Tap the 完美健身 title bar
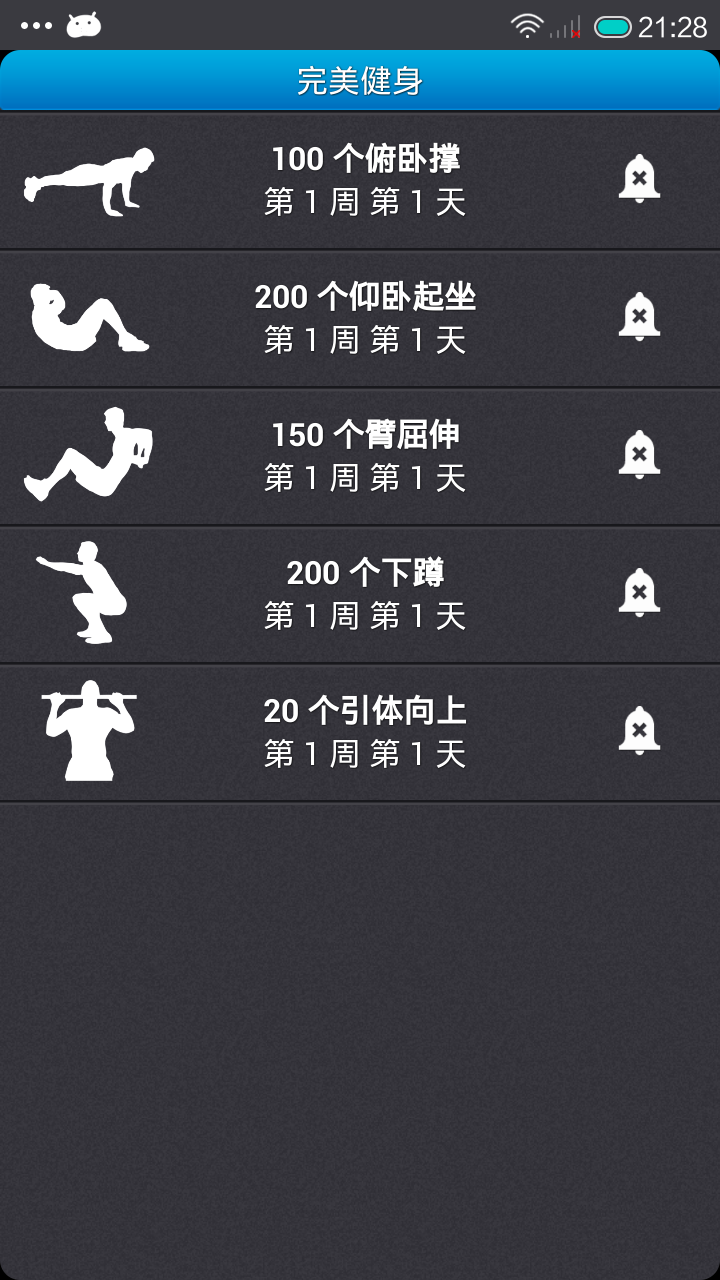The width and height of the screenshot is (720, 1280). [360, 80]
